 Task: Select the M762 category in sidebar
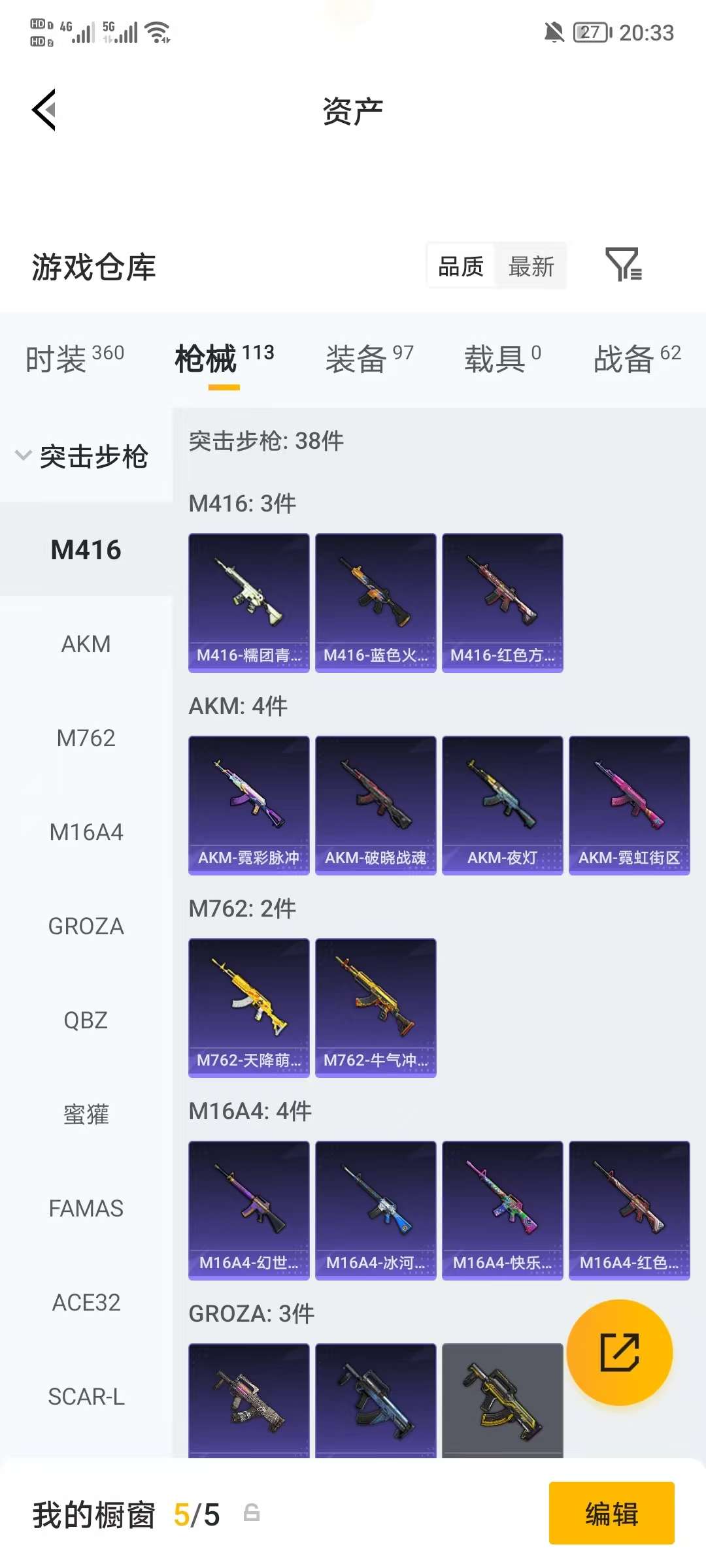pyautogui.click(x=87, y=738)
